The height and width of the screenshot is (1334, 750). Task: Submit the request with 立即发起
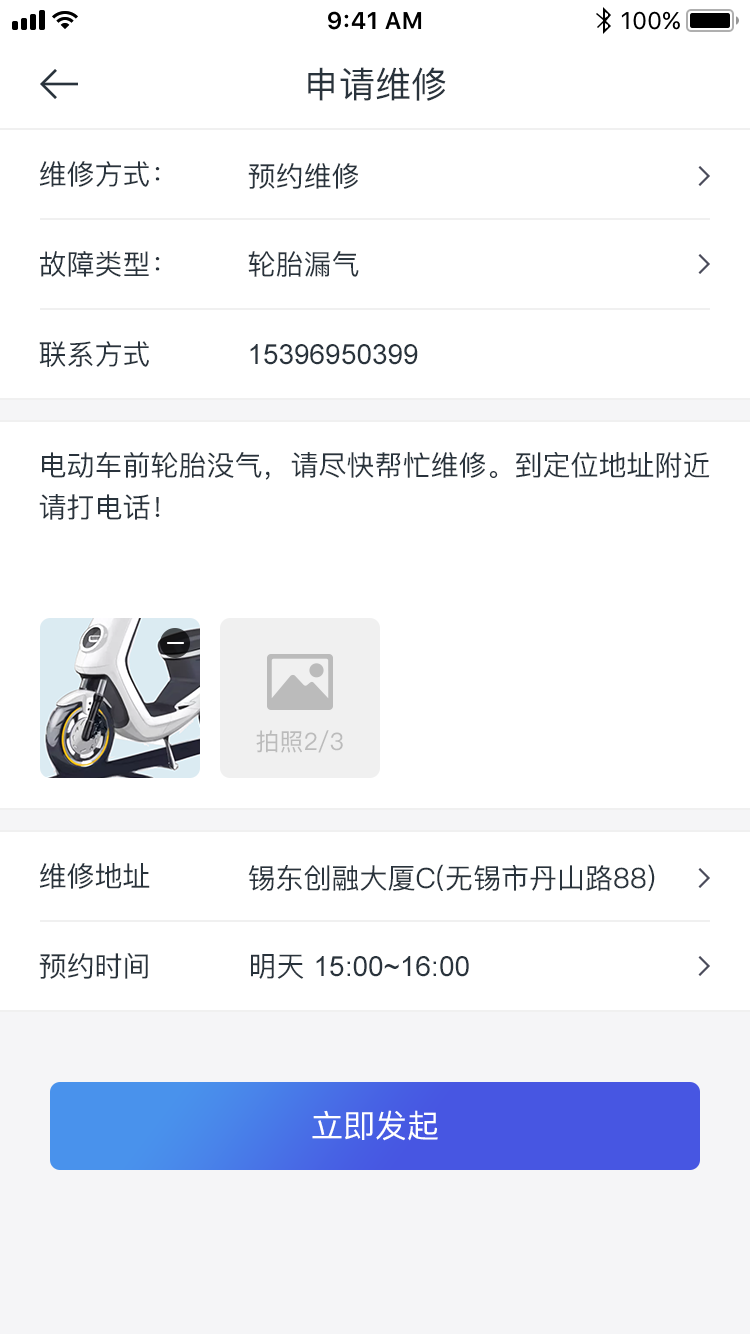[x=375, y=1126]
